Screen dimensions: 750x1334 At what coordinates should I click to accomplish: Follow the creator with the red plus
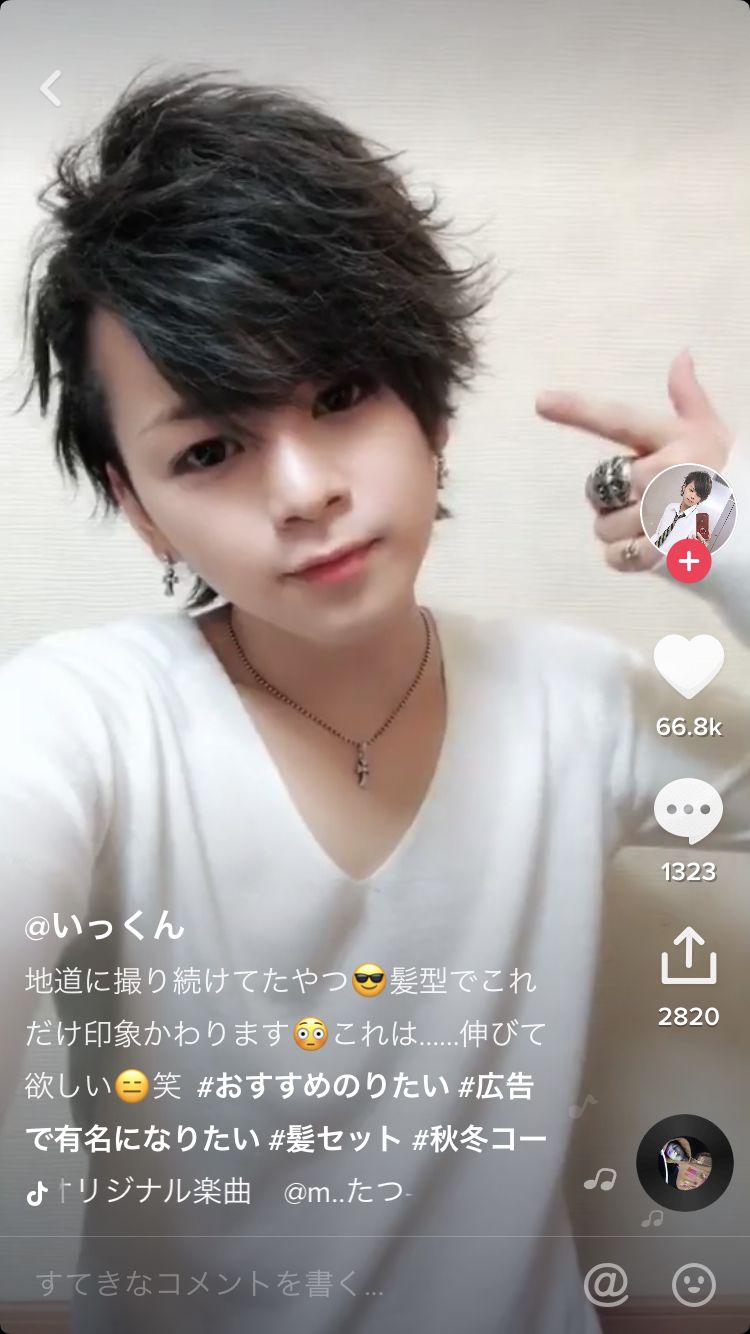[688, 562]
